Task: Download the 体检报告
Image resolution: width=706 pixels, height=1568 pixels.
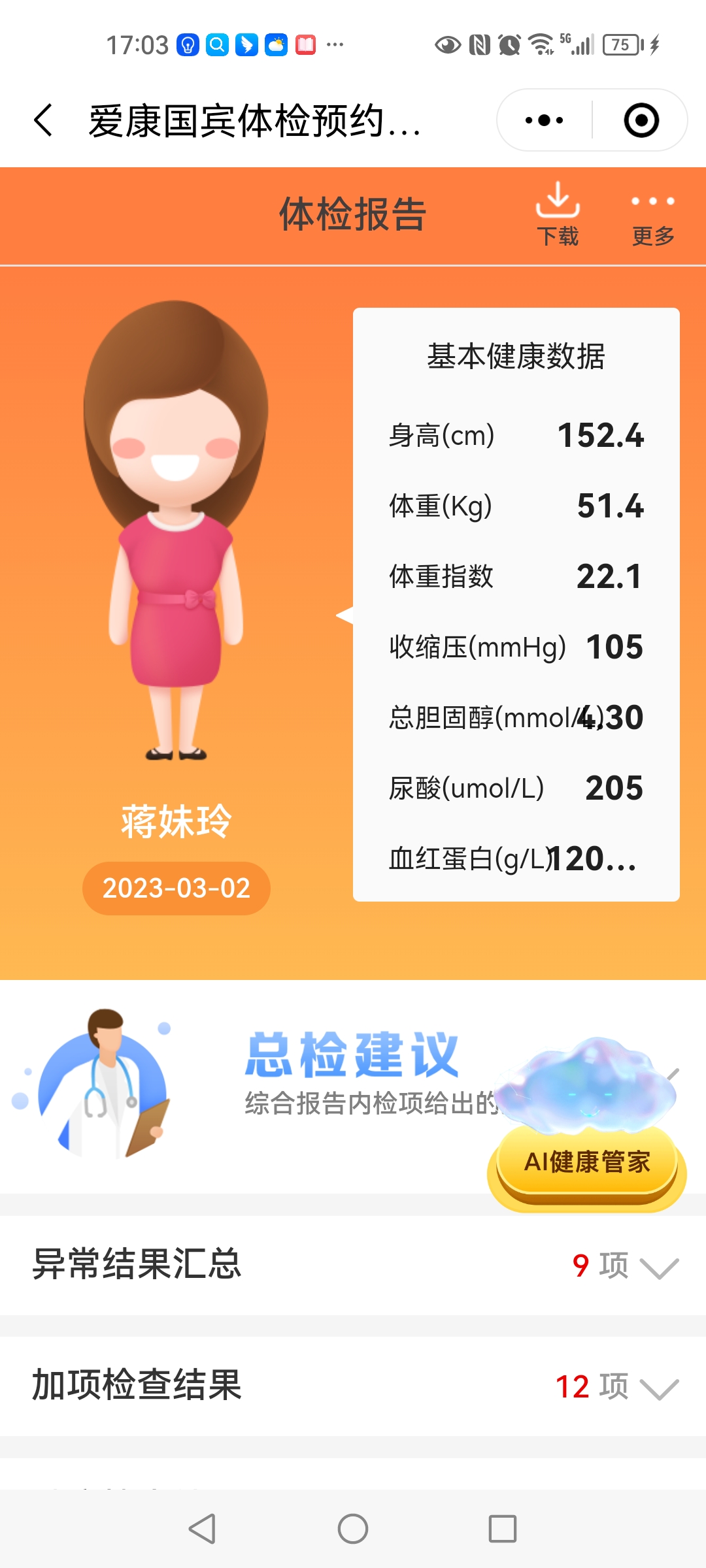Action: tap(558, 214)
